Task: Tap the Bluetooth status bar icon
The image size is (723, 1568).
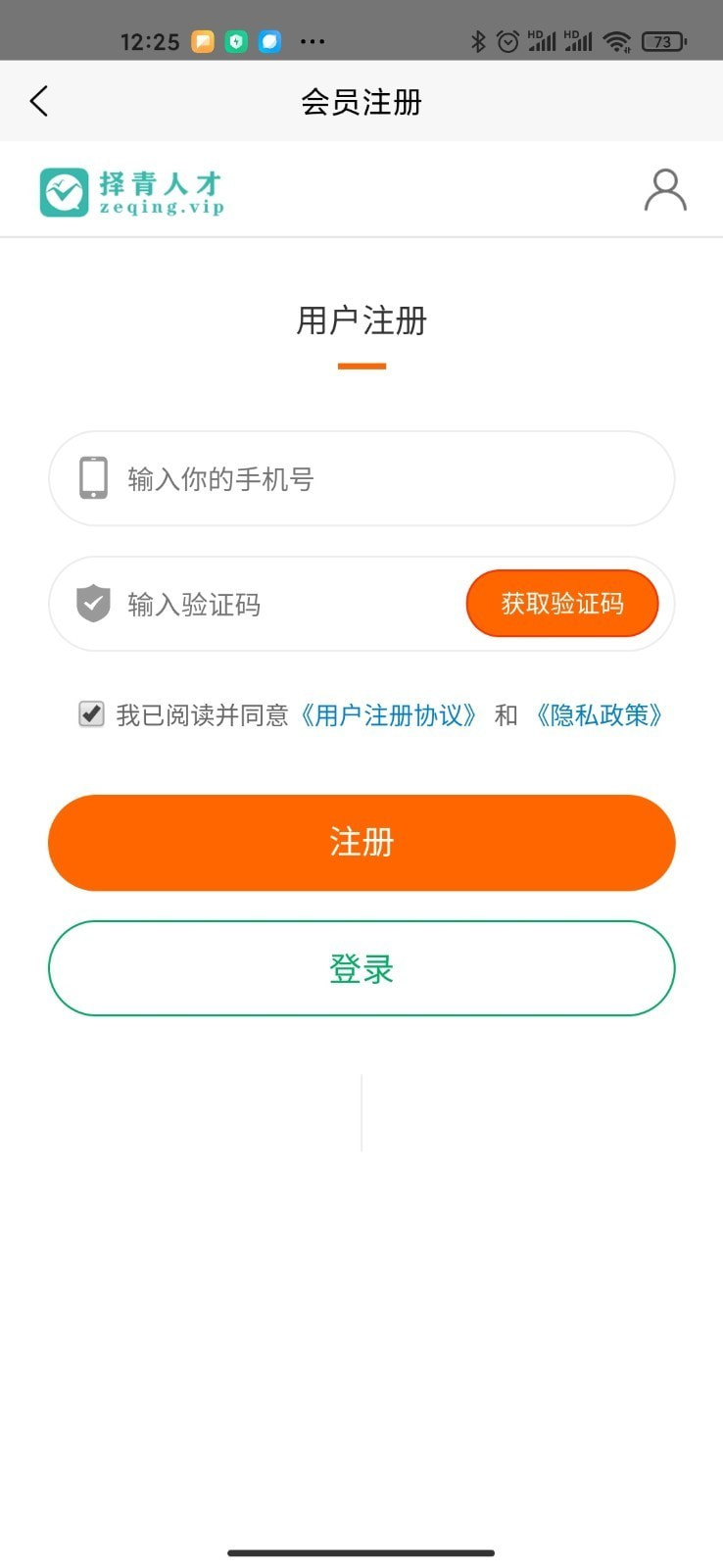Action: pos(479,41)
